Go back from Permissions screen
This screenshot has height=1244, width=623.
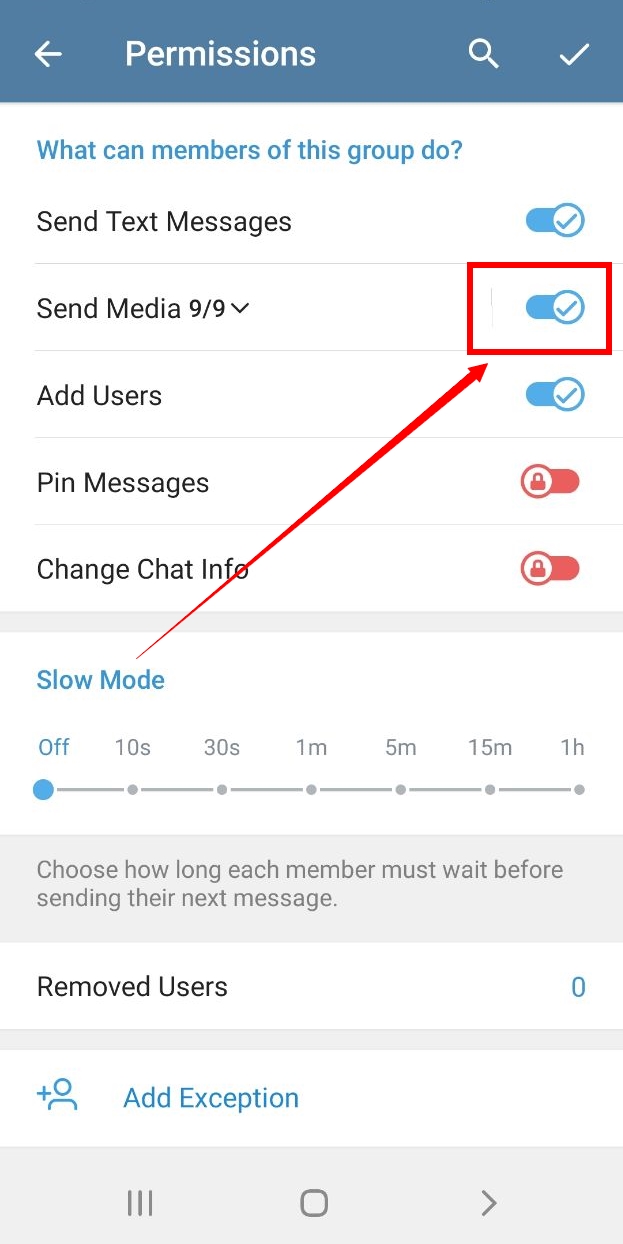coord(48,54)
